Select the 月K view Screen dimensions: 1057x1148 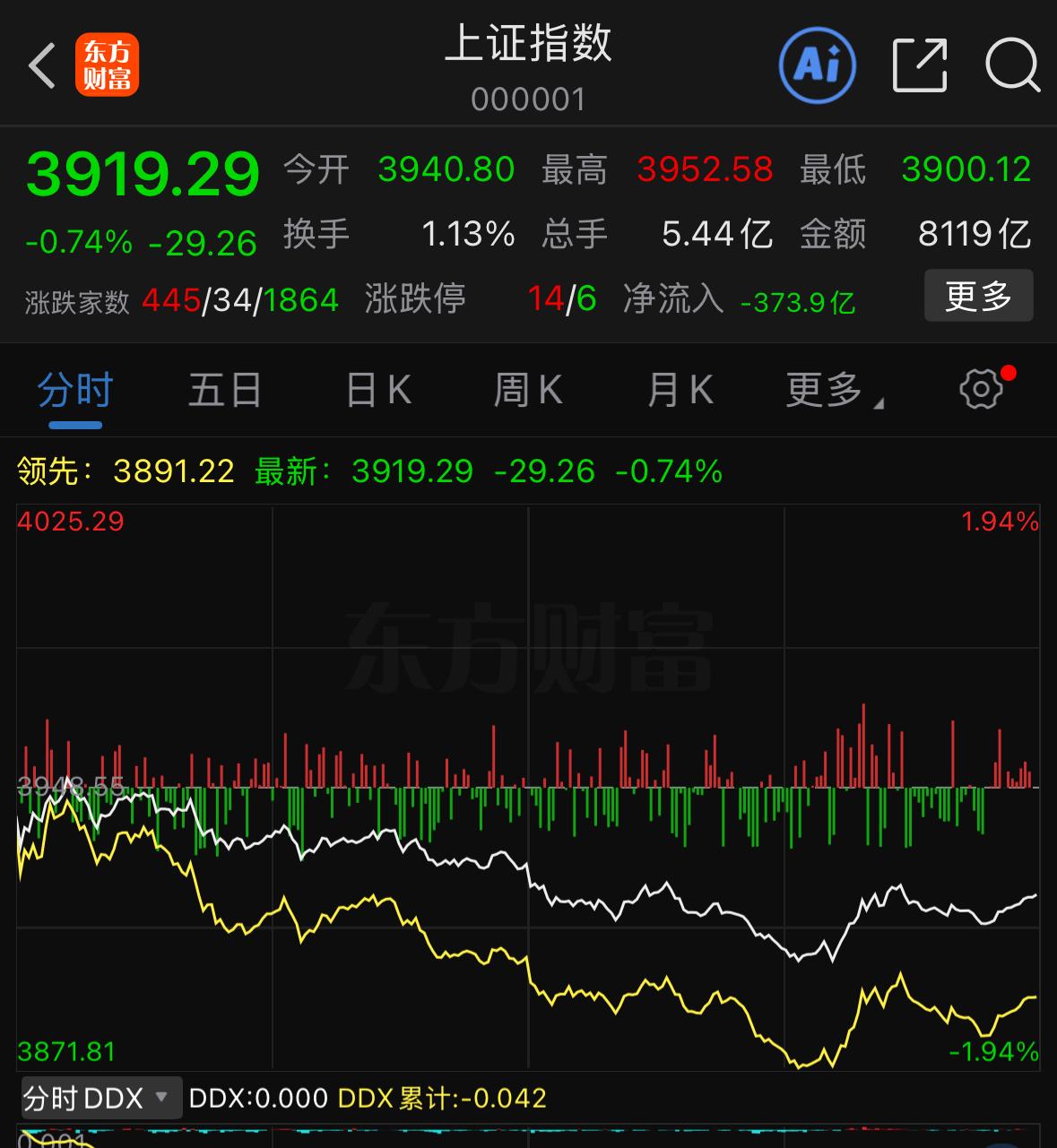[679, 390]
